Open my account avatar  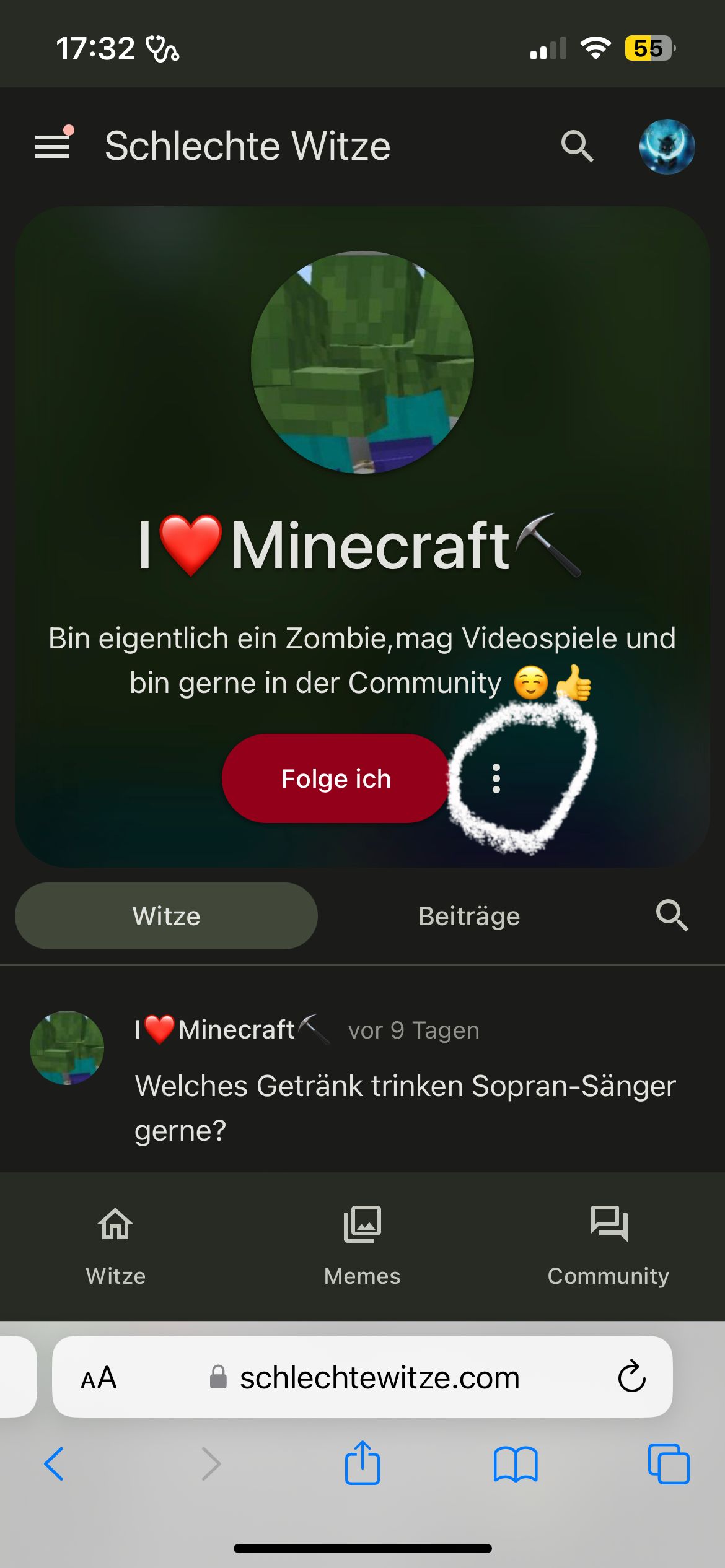point(667,146)
